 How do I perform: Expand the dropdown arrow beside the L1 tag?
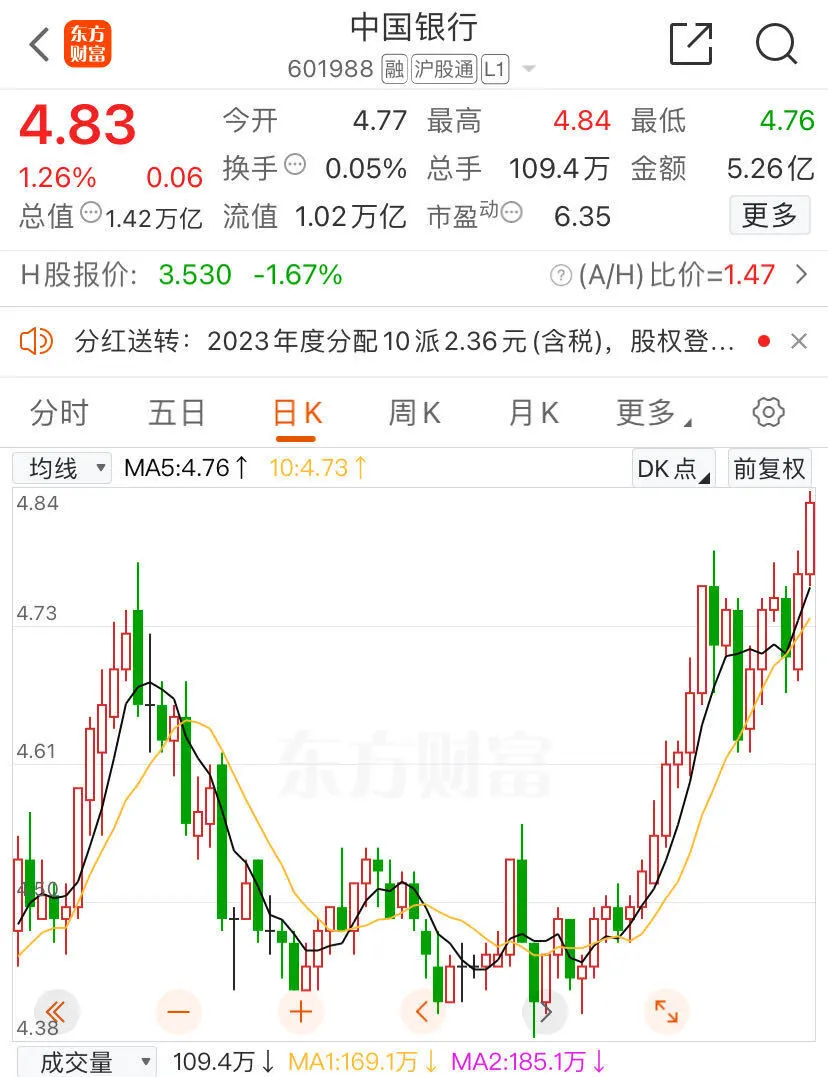click(x=529, y=70)
